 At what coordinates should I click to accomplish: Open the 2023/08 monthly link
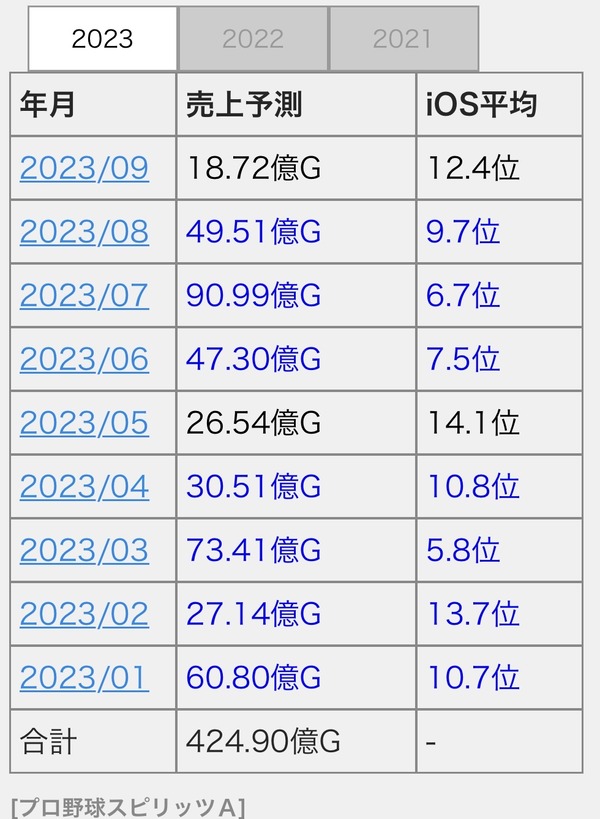pos(84,232)
